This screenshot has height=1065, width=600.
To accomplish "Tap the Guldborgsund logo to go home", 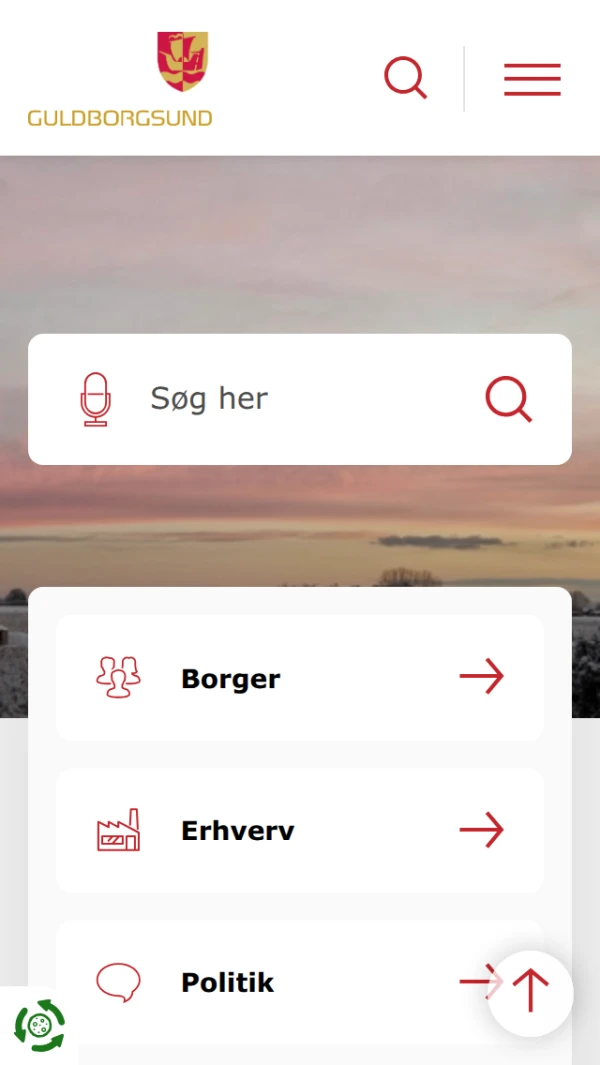I will pyautogui.click(x=120, y=79).
